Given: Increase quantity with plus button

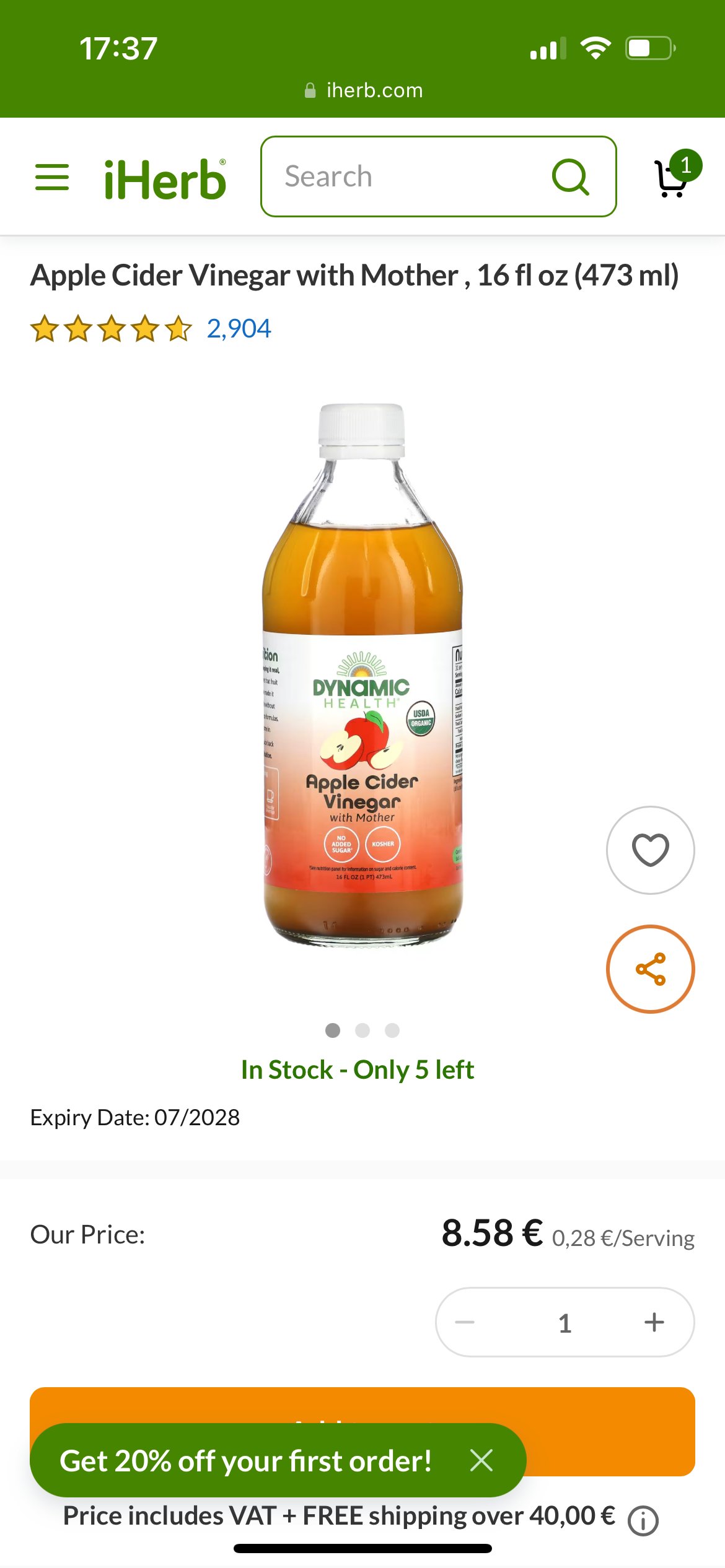Looking at the screenshot, I should coord(654,1322).
